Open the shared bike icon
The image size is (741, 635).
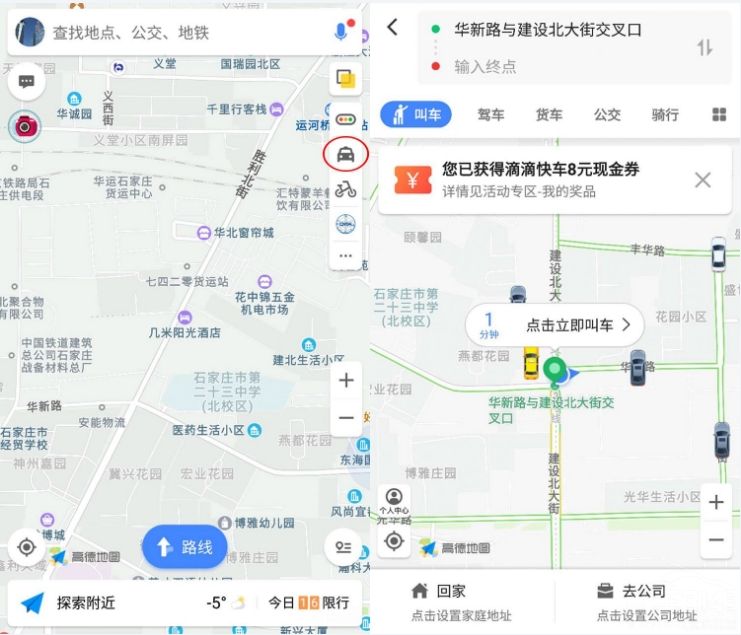(346, 190)
